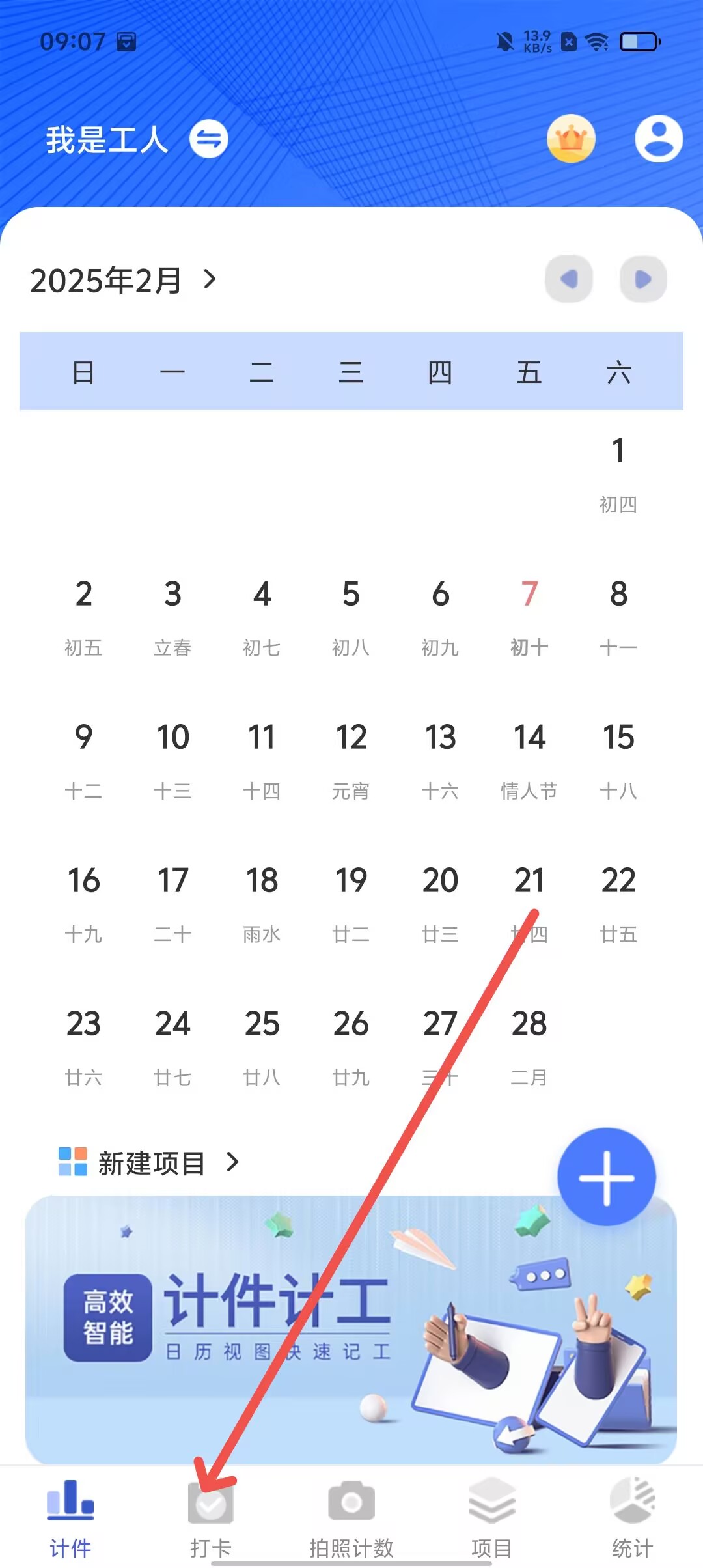The height and width of the screenshot is (1568, 703).
Task: Switch to the 计件 tab
Action: click(70, 1517)
